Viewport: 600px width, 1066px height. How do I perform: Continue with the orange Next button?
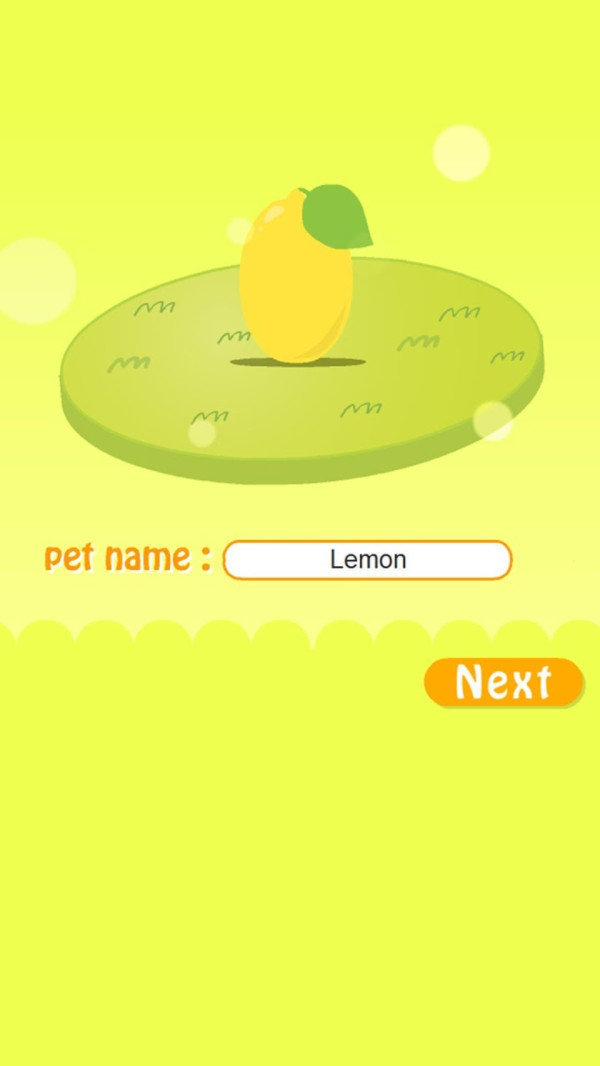tap(503, 682)
